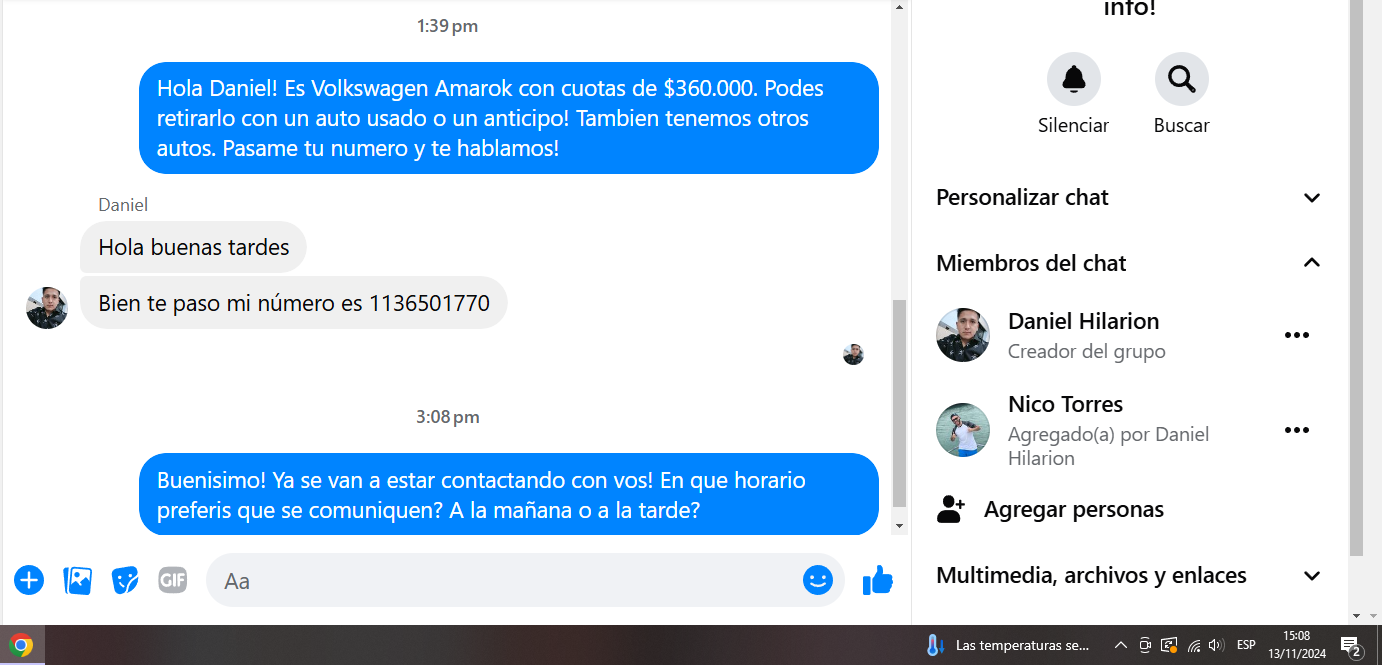Focus the Aa message field
Image resolution: width=1382 pixels, height=665 pixels.
point(500,580)
